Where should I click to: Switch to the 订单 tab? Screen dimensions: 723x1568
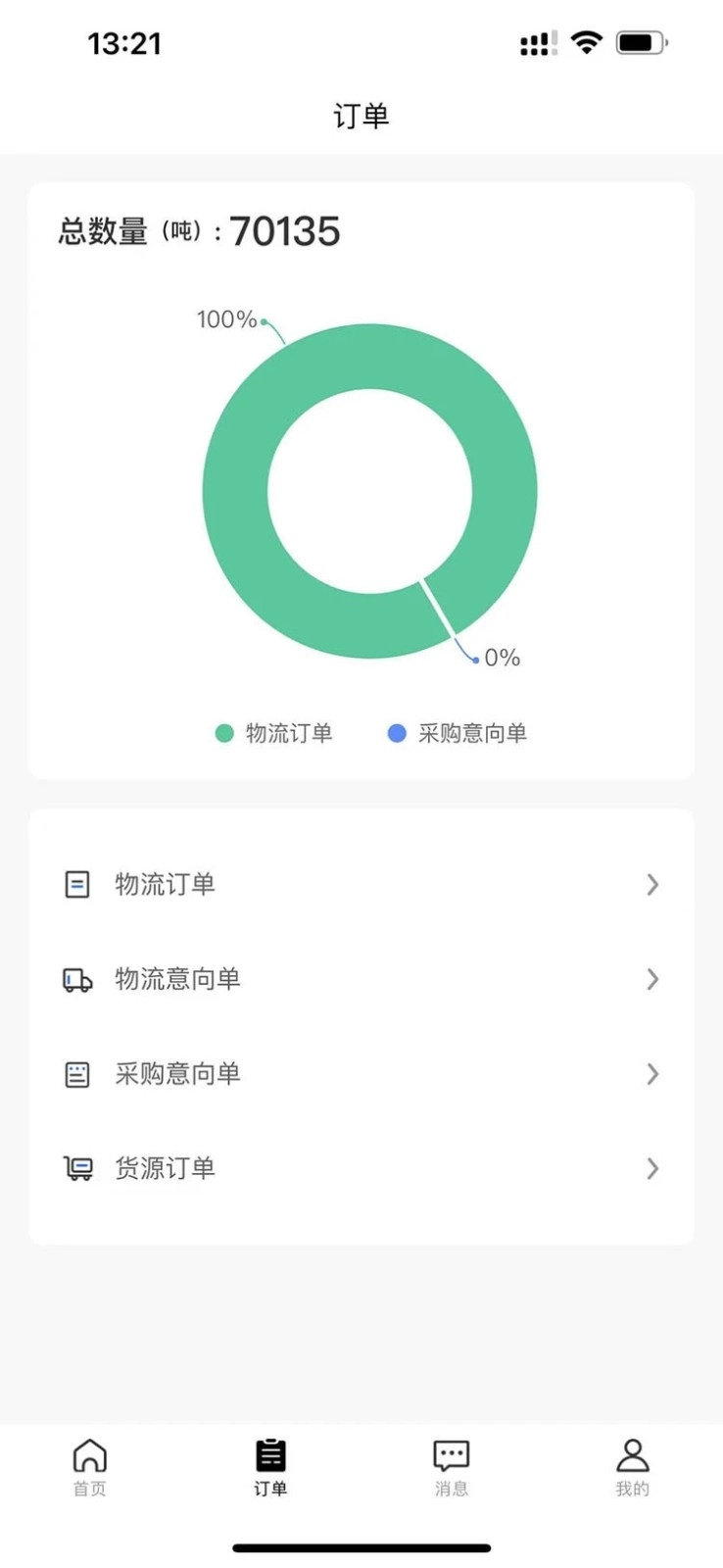tap(269, 1467)
